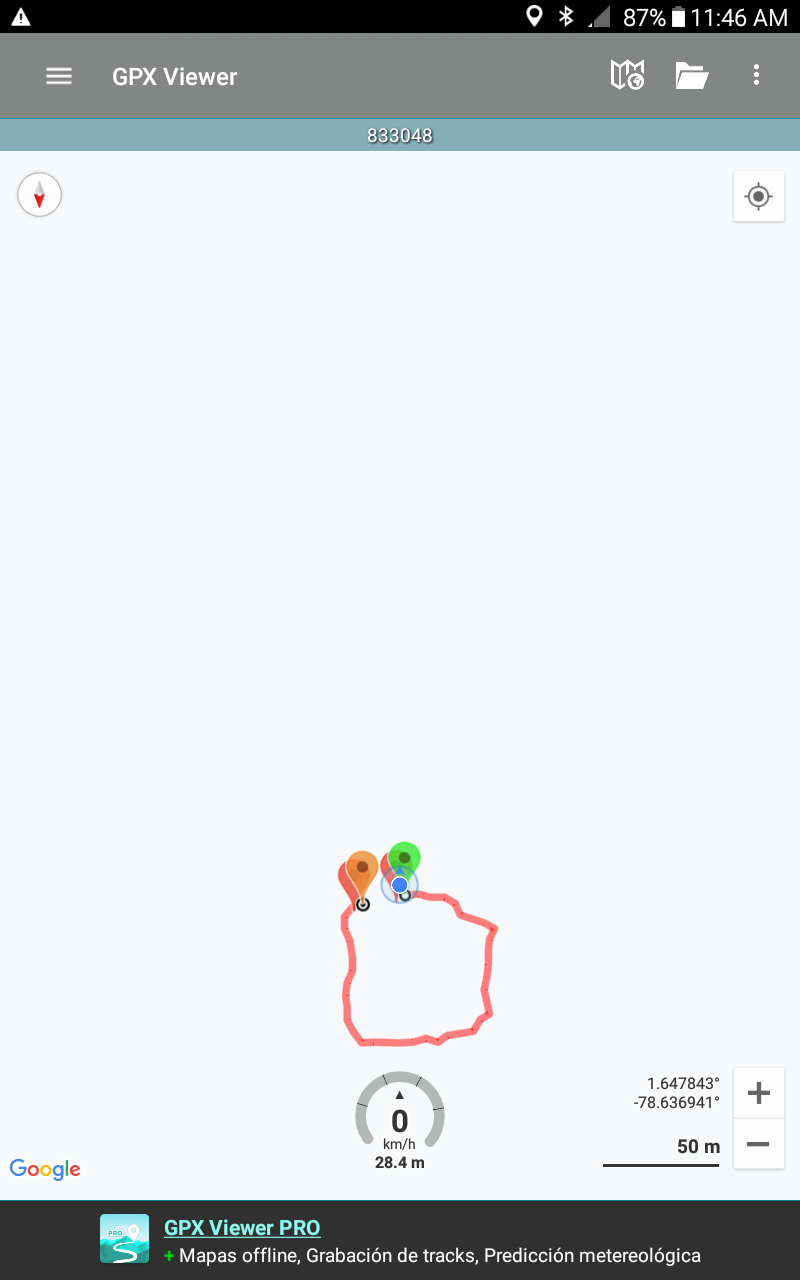
Task: Tap the 833048 track name bar
Action: tap(400, 135)
